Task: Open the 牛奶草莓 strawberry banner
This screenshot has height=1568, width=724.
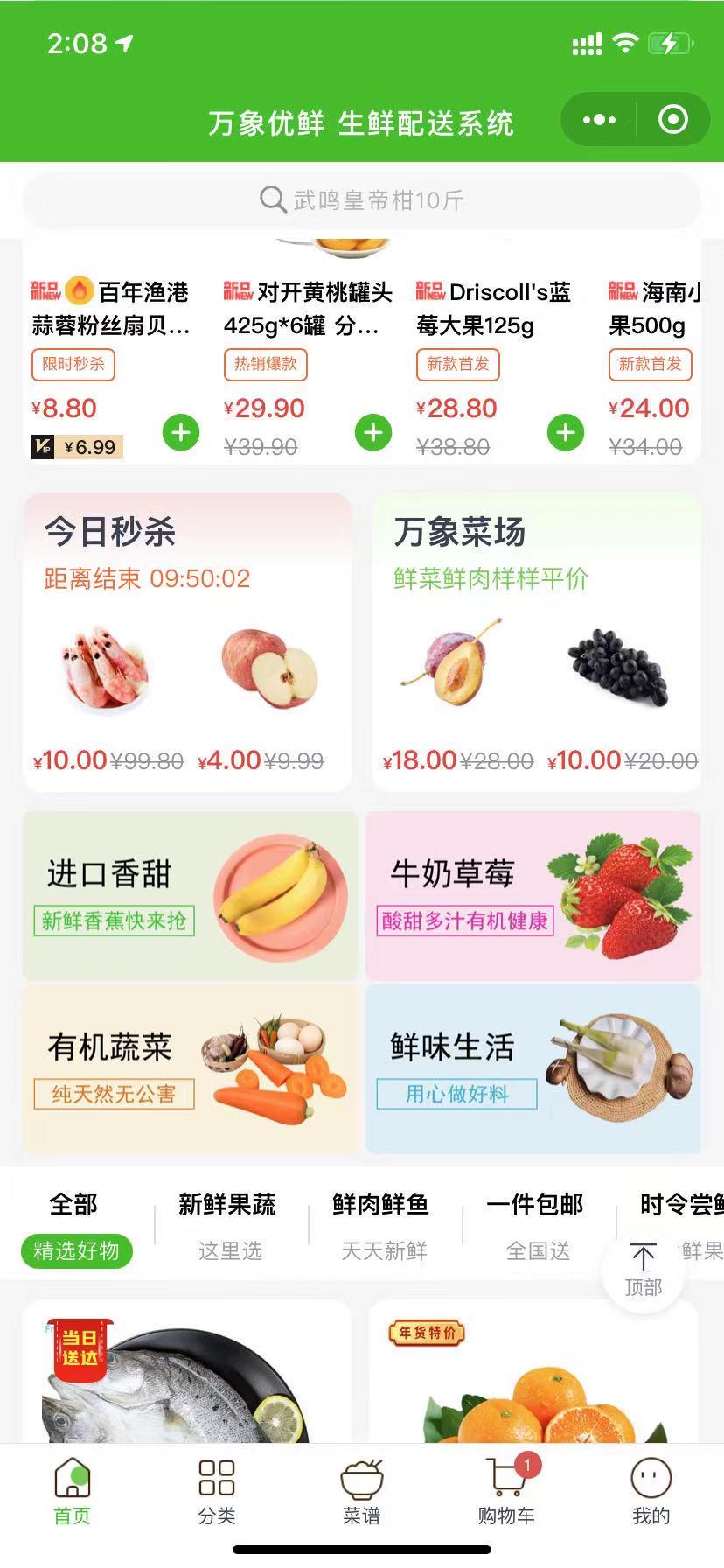Action: coord(533,896)
